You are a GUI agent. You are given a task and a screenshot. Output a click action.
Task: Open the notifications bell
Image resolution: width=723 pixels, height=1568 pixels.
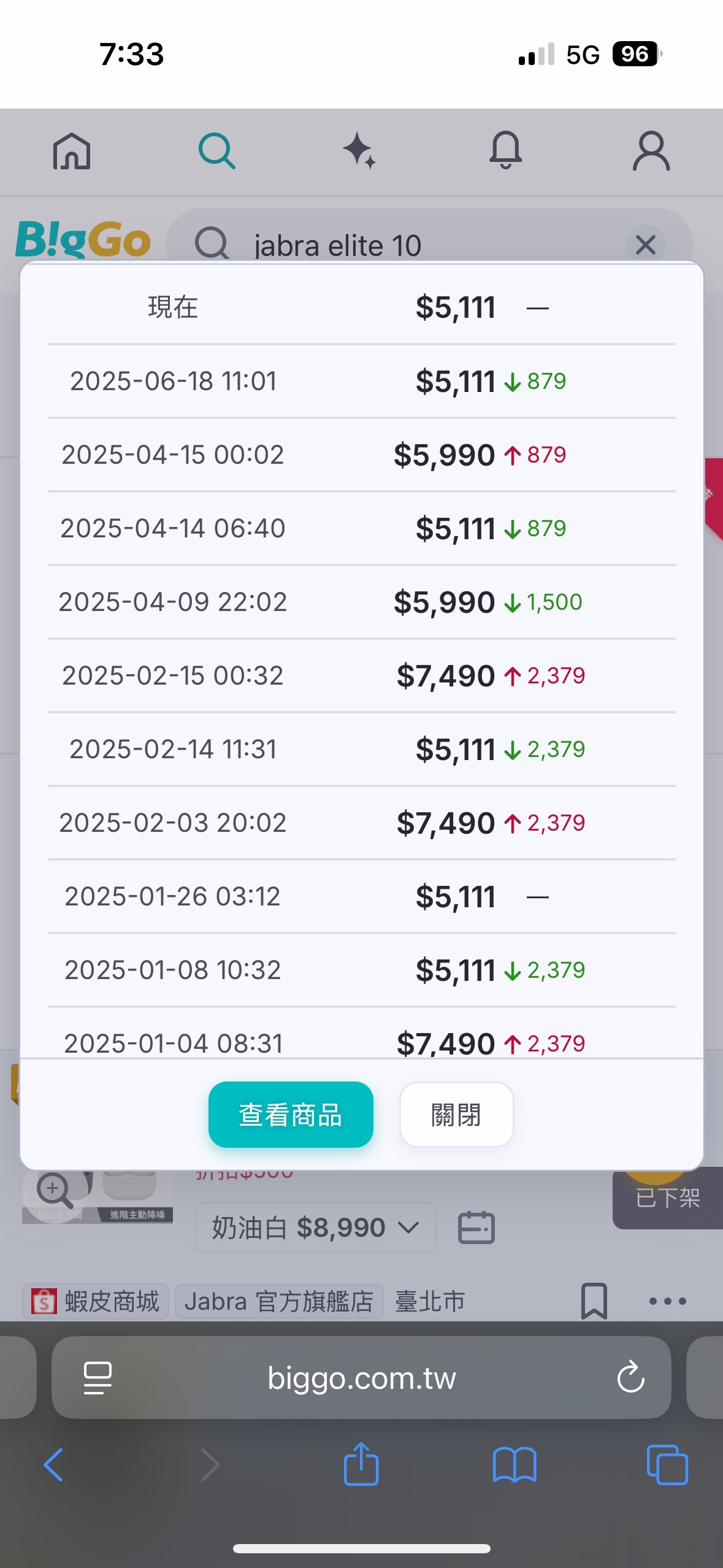tap(505, 151)
